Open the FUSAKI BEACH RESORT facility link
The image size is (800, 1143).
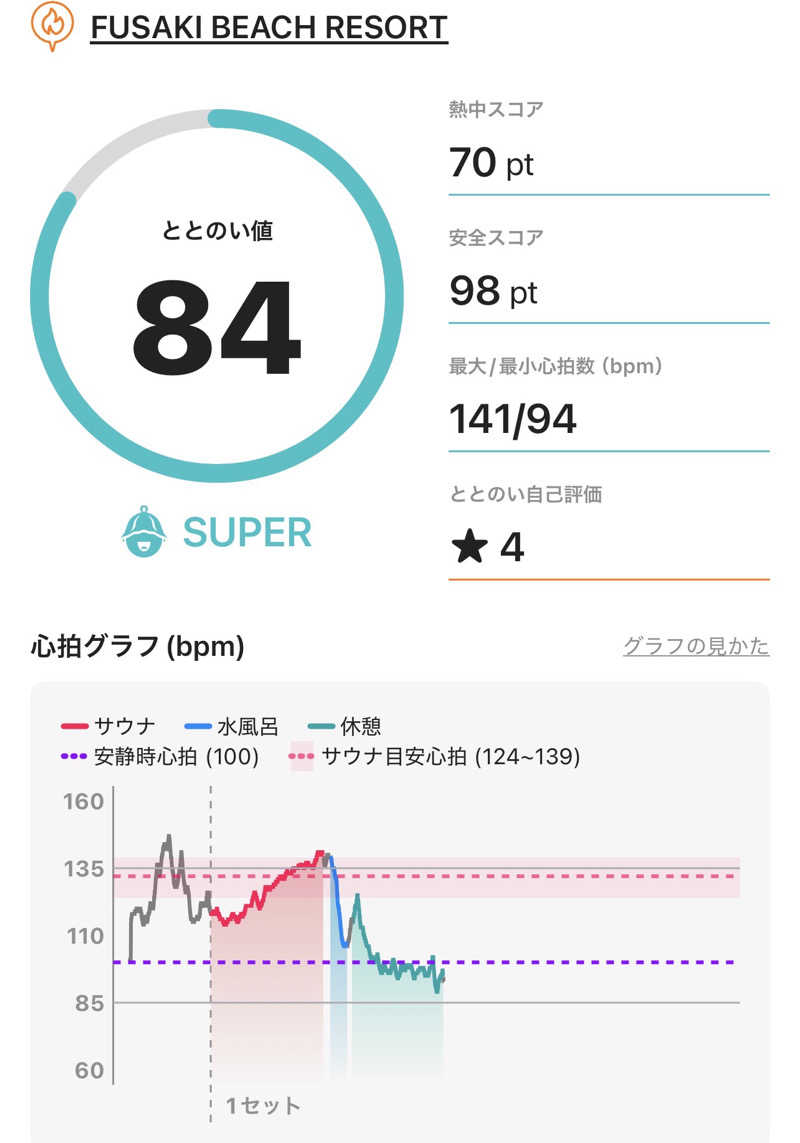click(x=268, y=27)
